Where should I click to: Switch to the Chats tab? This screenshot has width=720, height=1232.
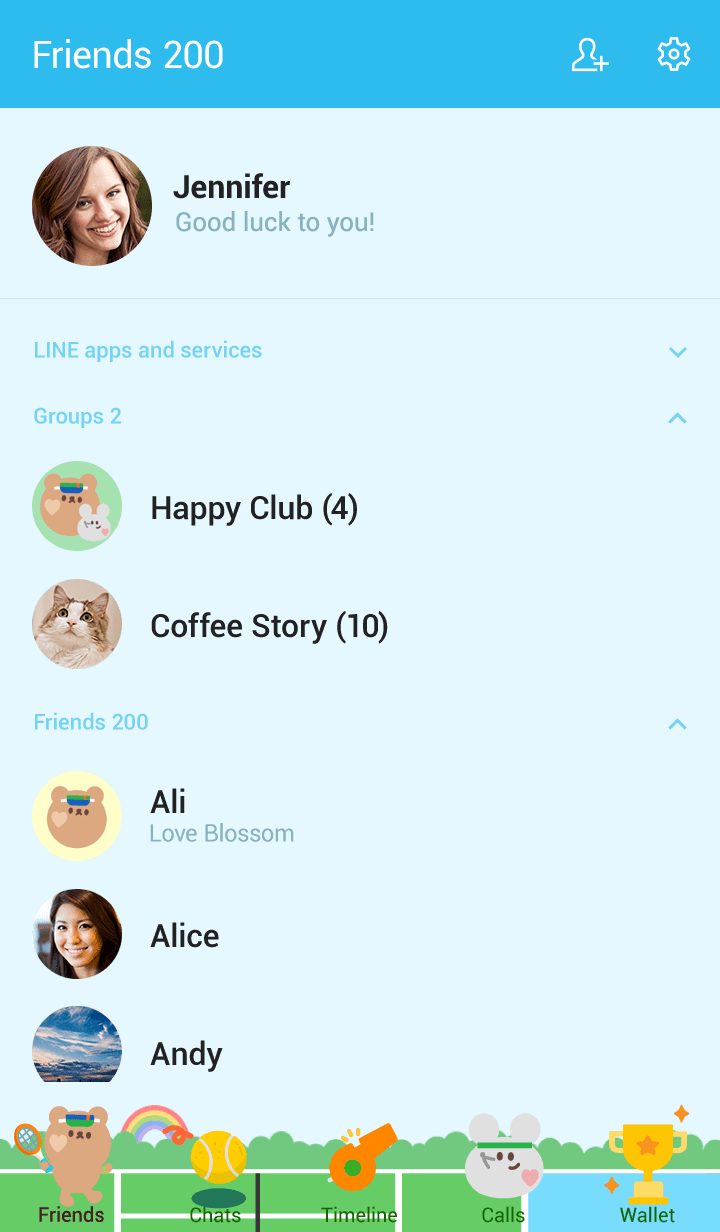pyautogui.click(x=216, y=1180)
